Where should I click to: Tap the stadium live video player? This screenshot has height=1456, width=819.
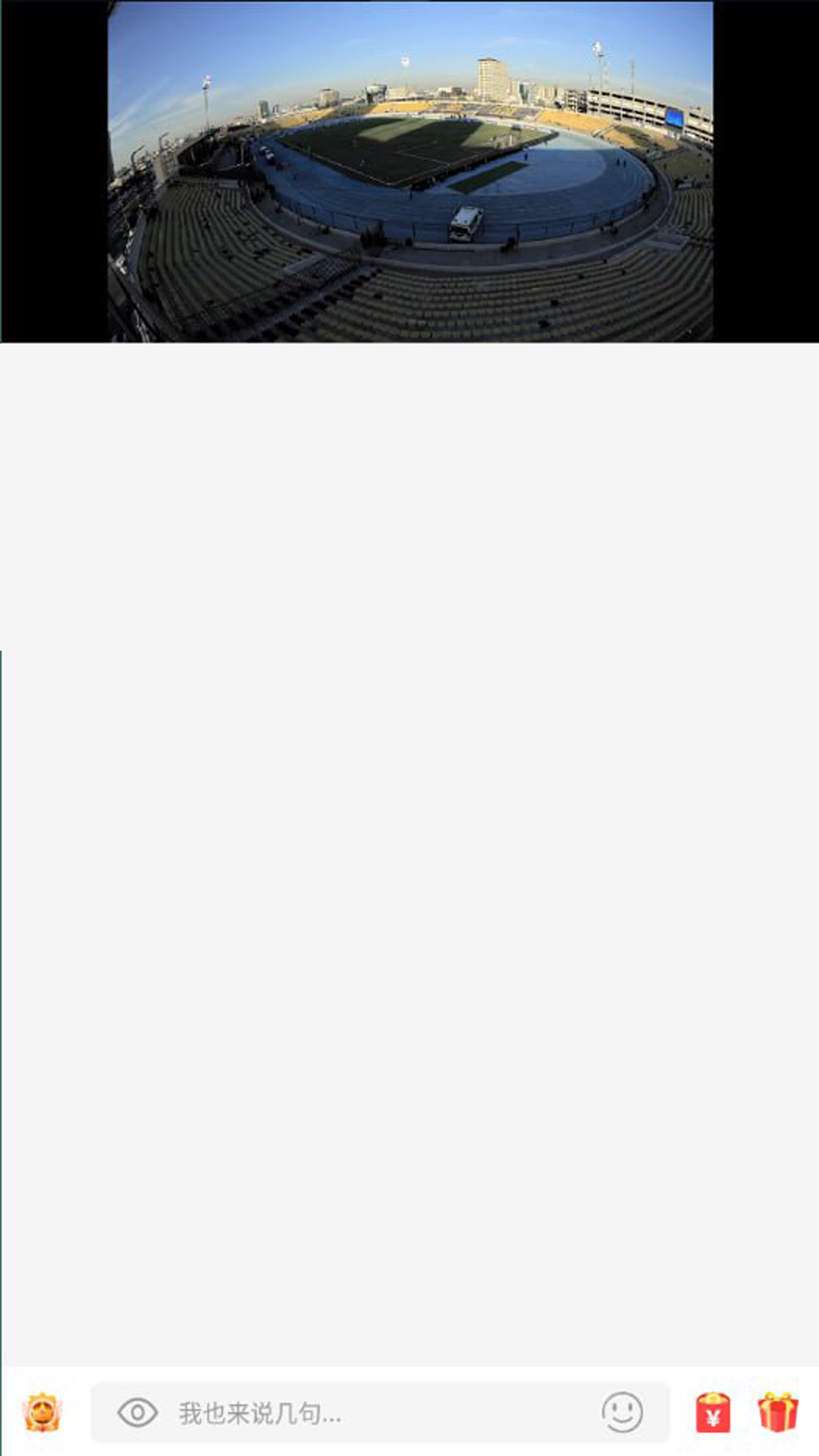409,171
